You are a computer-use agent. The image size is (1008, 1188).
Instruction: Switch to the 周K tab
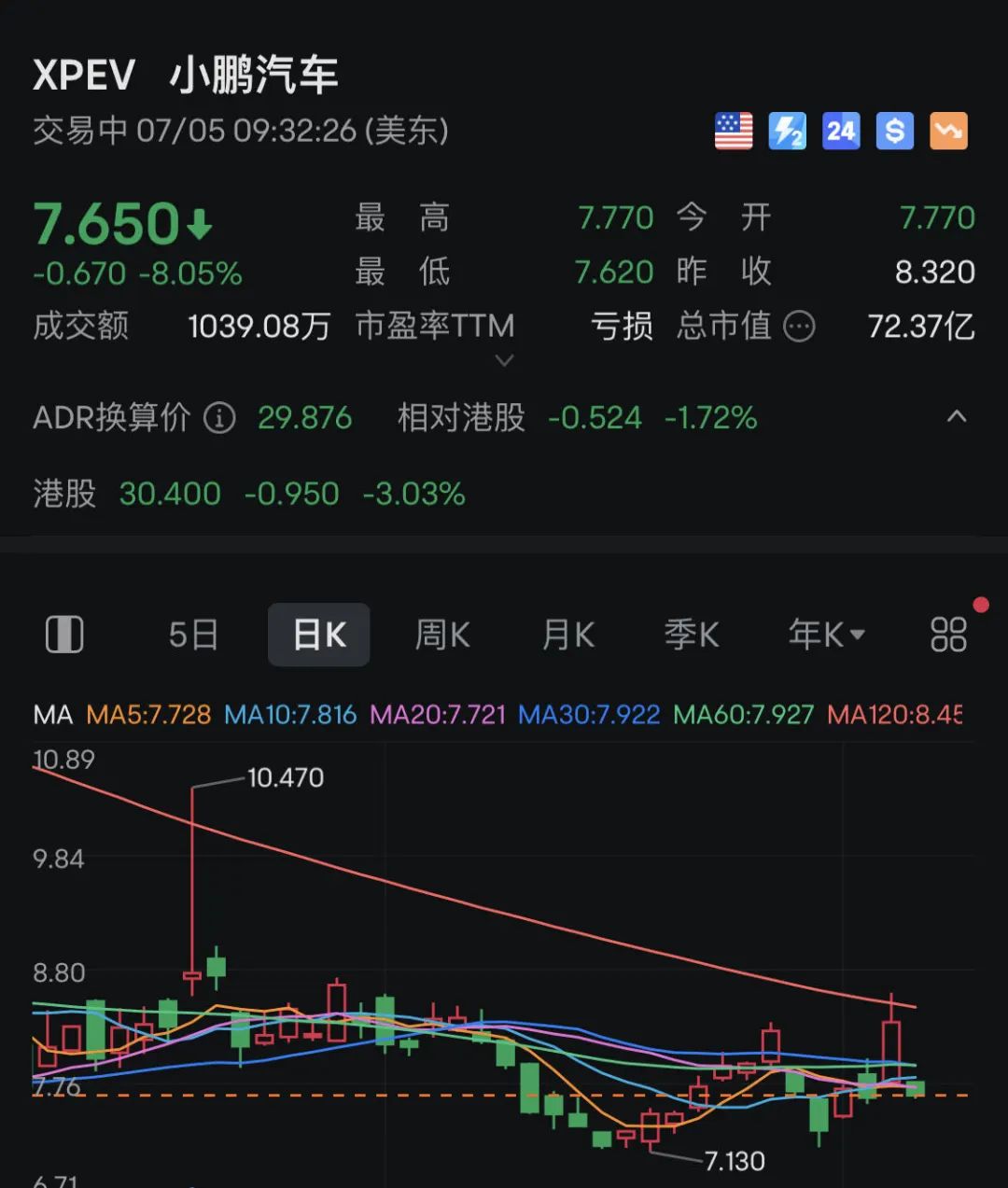(x=441, y=634)
